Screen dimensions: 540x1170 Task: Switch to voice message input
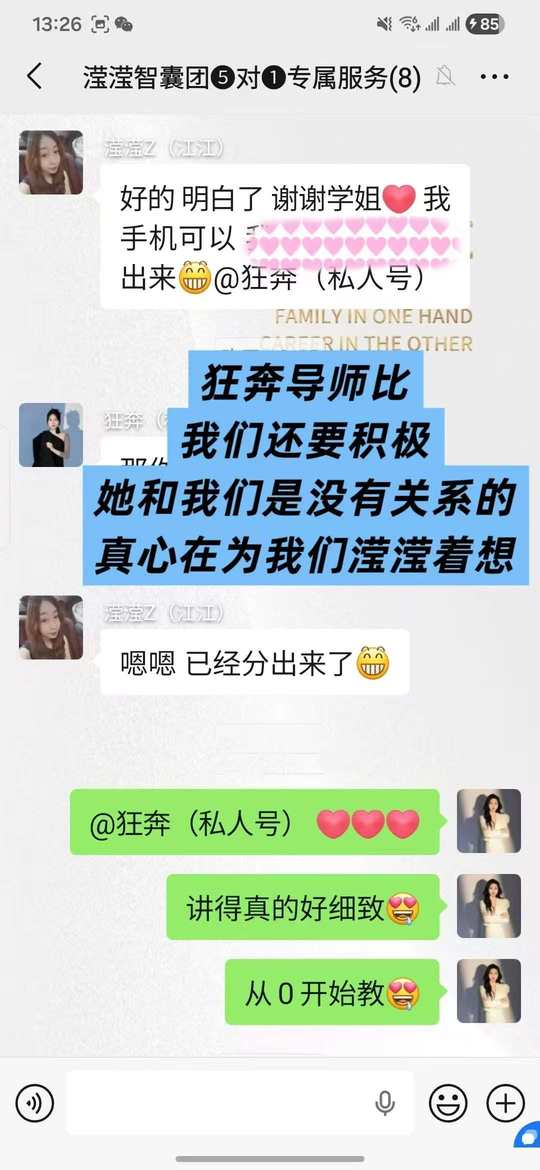point(34,1103)
